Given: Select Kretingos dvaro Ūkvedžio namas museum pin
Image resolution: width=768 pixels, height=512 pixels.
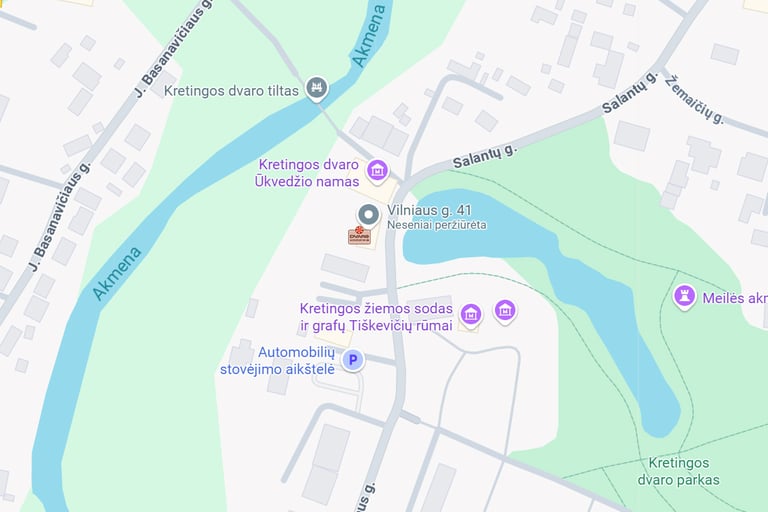Looking at the screenshot, I should [377, 171].
